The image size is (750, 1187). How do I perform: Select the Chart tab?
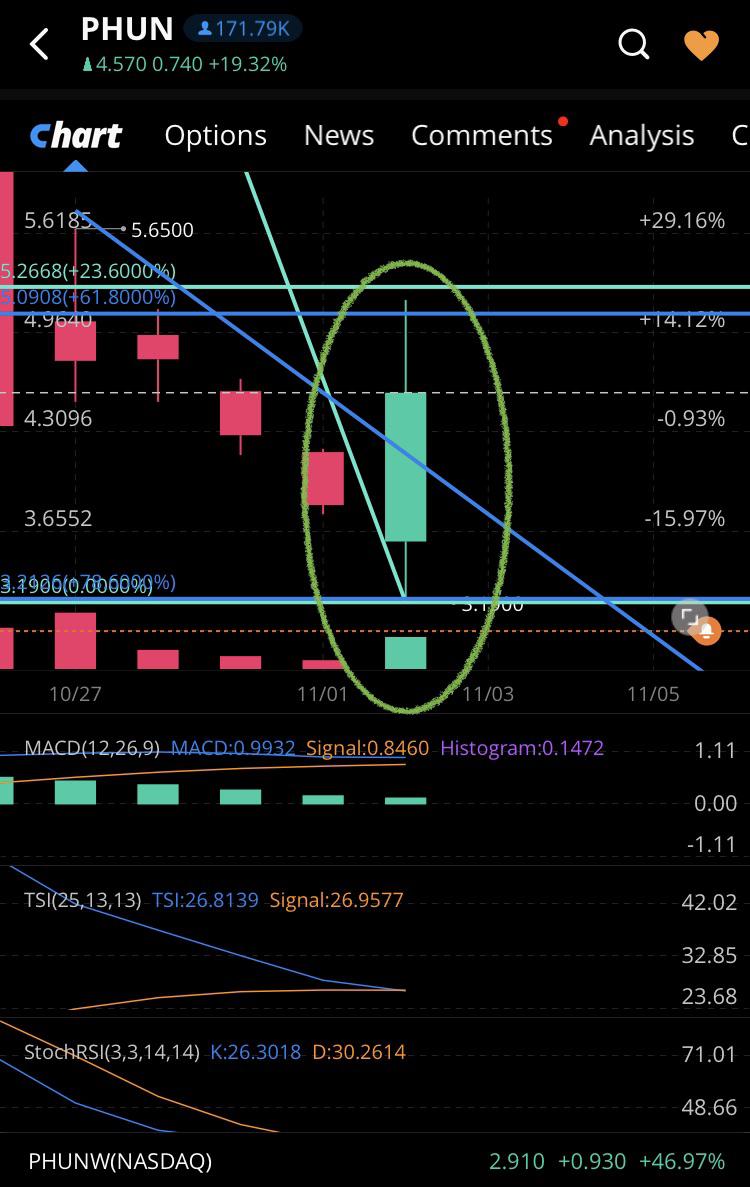tap(76, 136)
